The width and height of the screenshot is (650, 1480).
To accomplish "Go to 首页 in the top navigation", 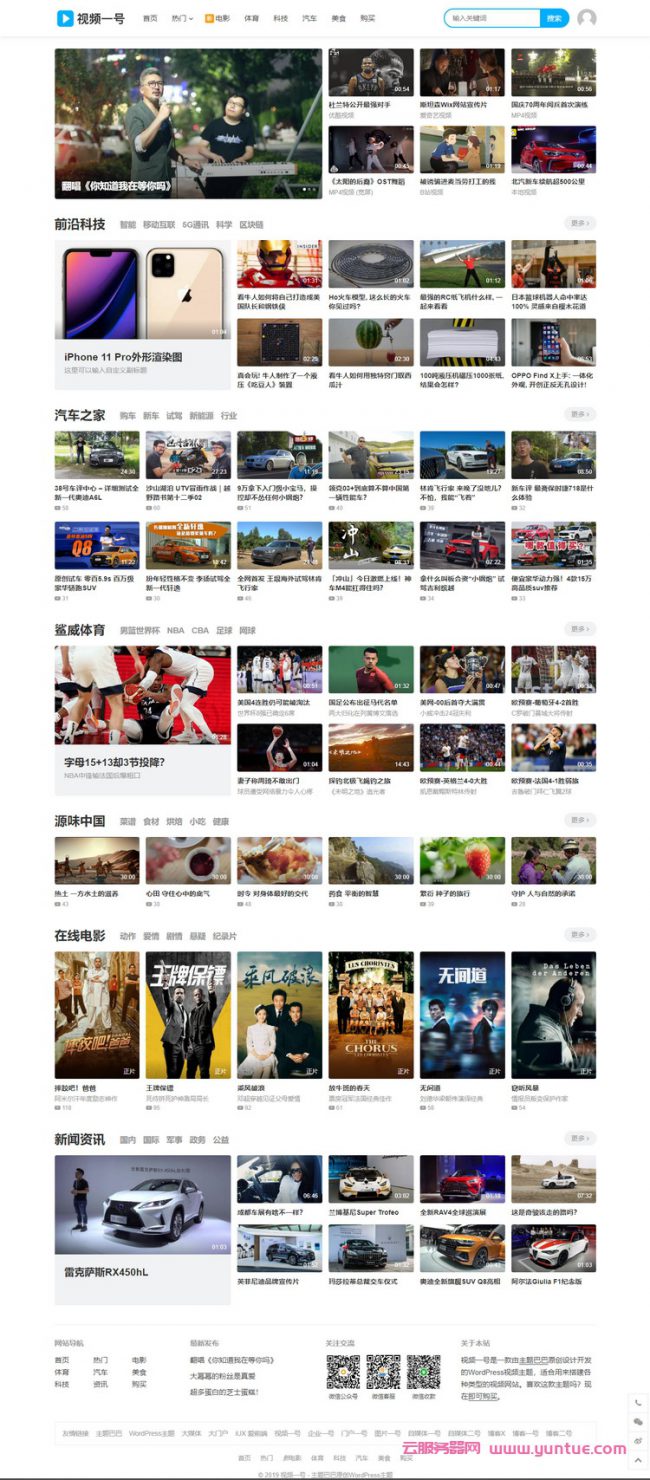I will (x=150, y=18).
